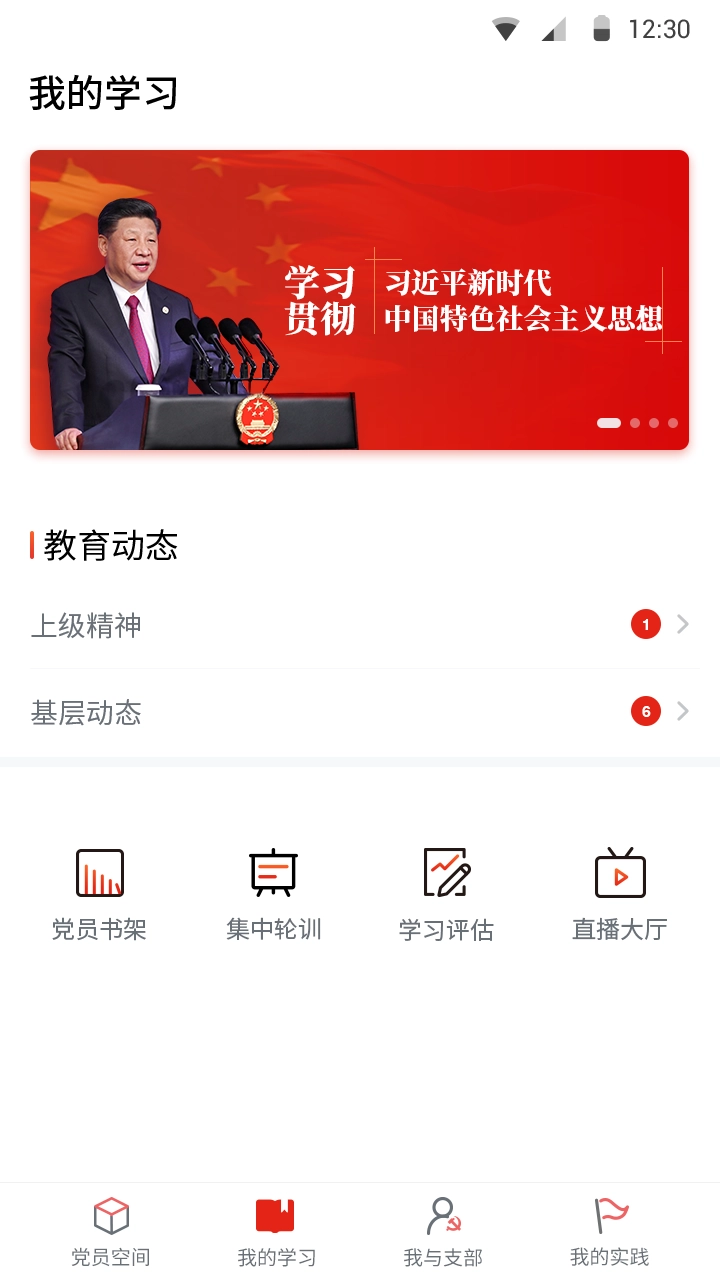Open the chevron next to 上级精神
This screenshot has height=1280, width=720.
click(x=682, y=624)
